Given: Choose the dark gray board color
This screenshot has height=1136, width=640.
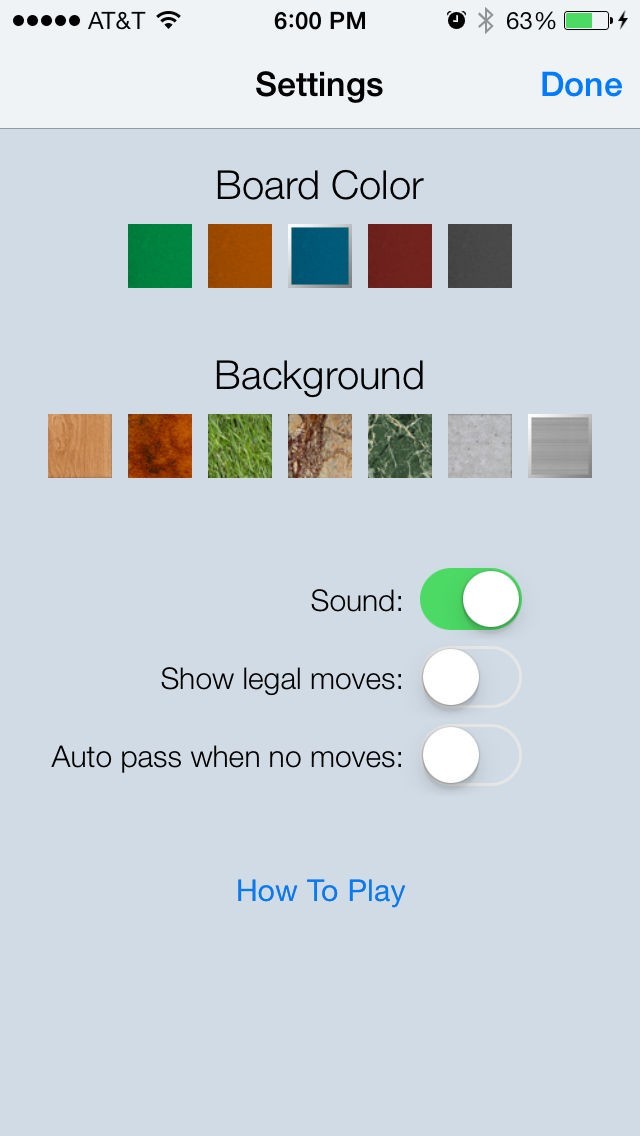Looking at the screenshot, I should (x=480, y=256).
